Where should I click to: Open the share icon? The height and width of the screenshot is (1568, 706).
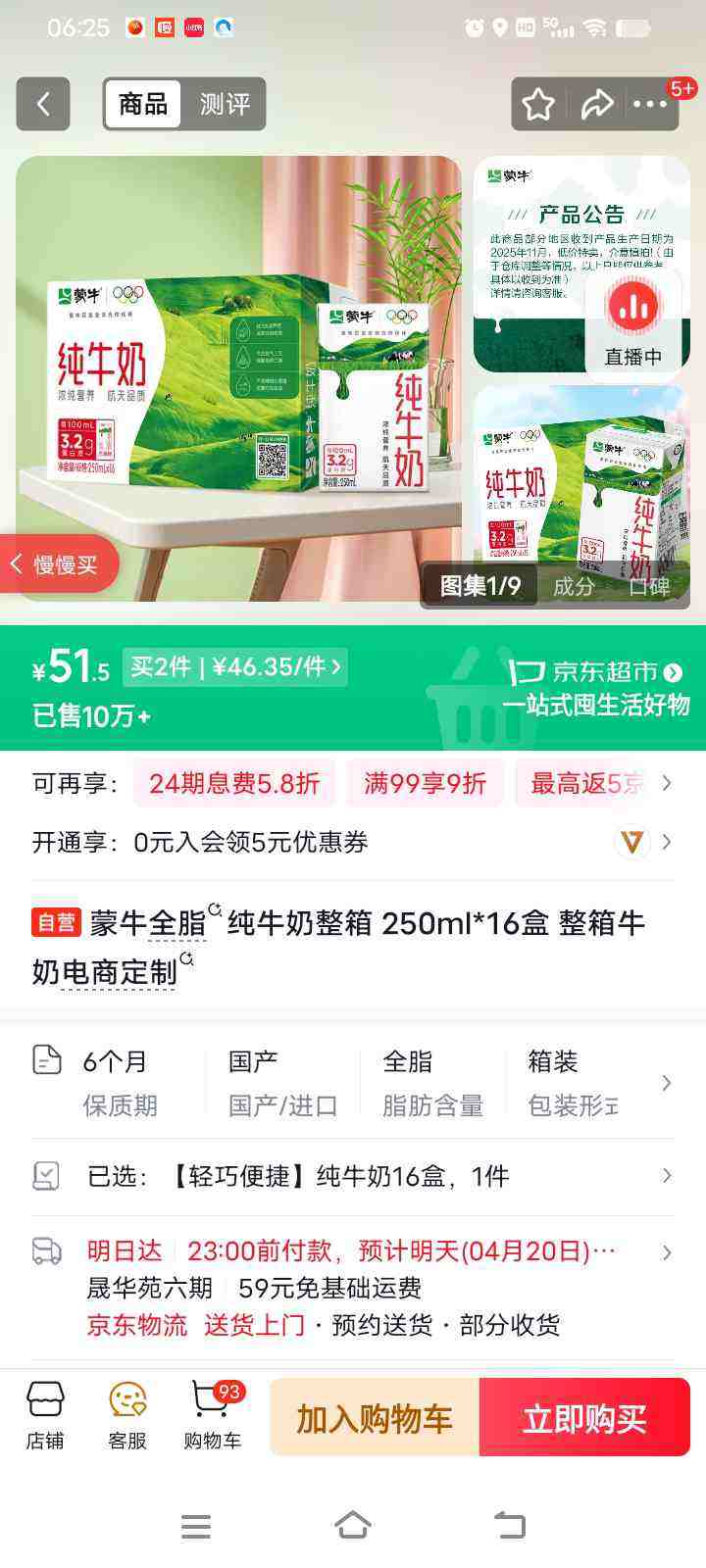tap(595, 104)
